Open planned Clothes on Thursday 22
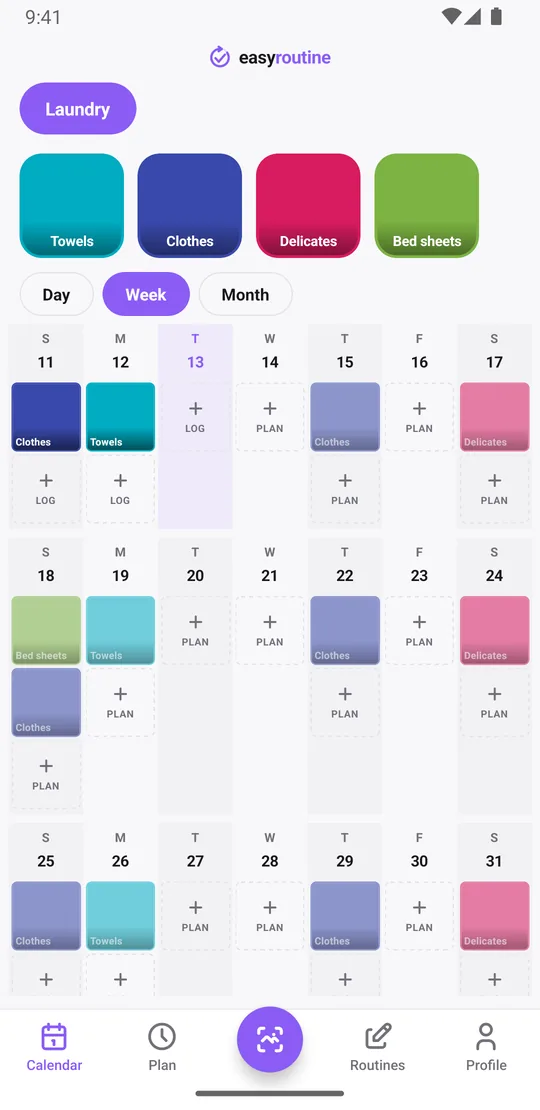Viewport: 540px width, 1110px height. point(345,631)
